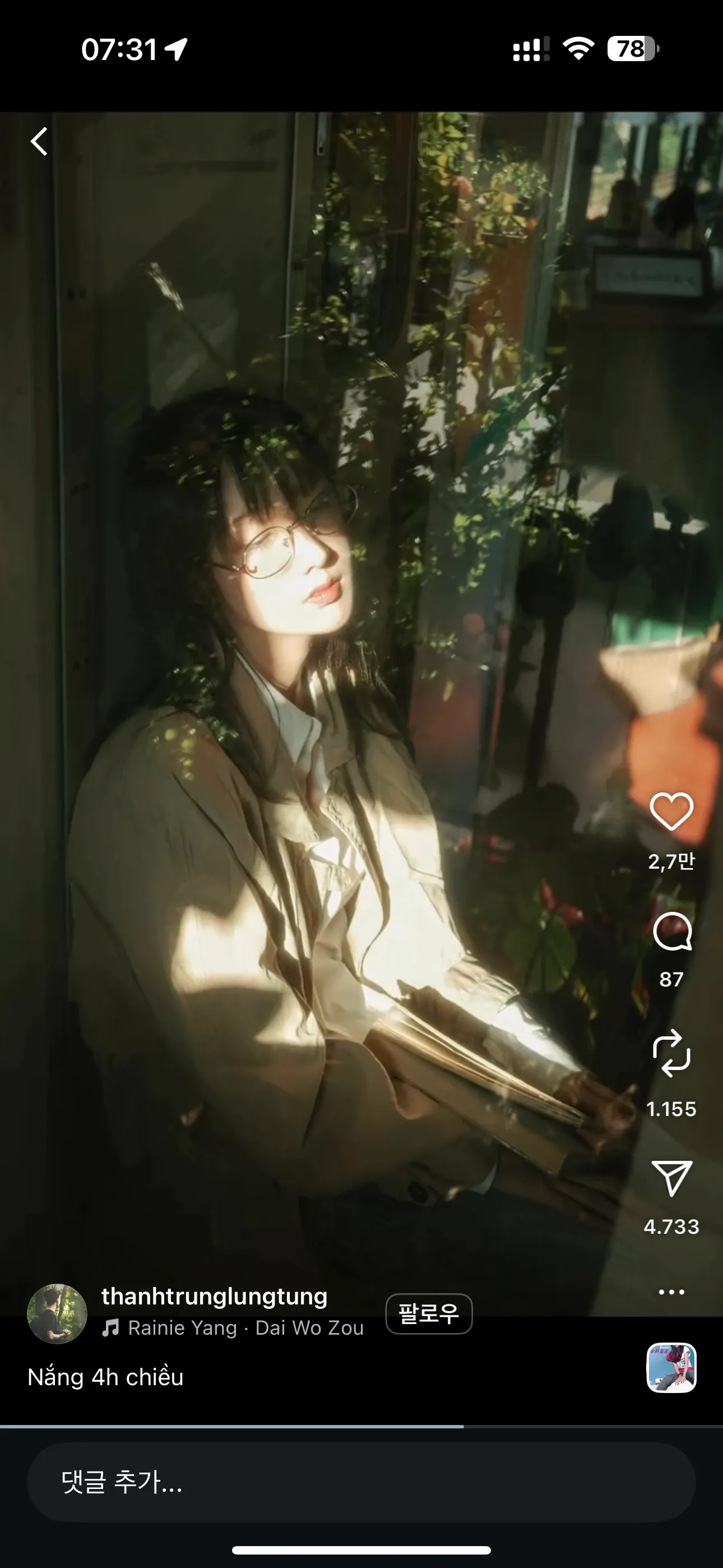
Task: Tap the 댓글 추가 comment field
Action: pyautogui.click(x=361, y=1482)
